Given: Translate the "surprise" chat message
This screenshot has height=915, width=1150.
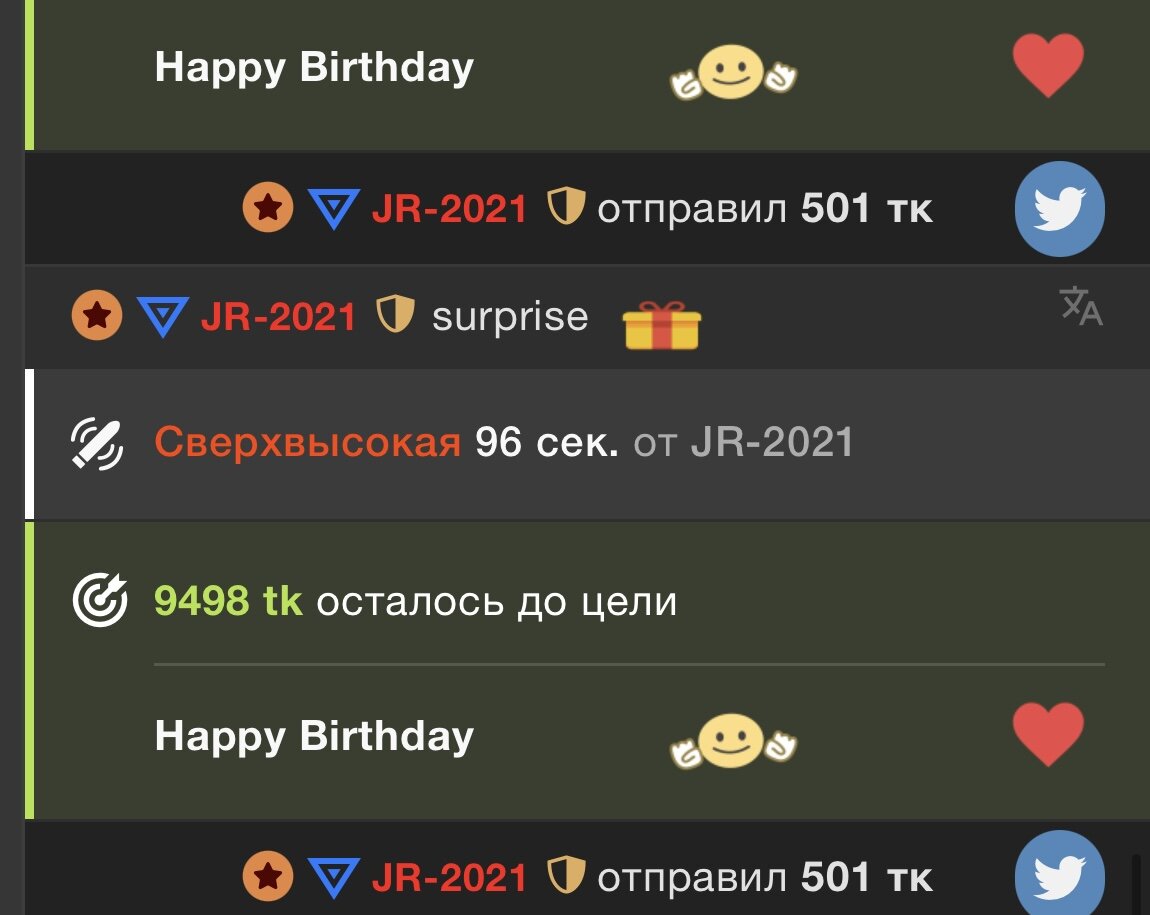Looking at the screenshot, I should (x=1080, y=307).
